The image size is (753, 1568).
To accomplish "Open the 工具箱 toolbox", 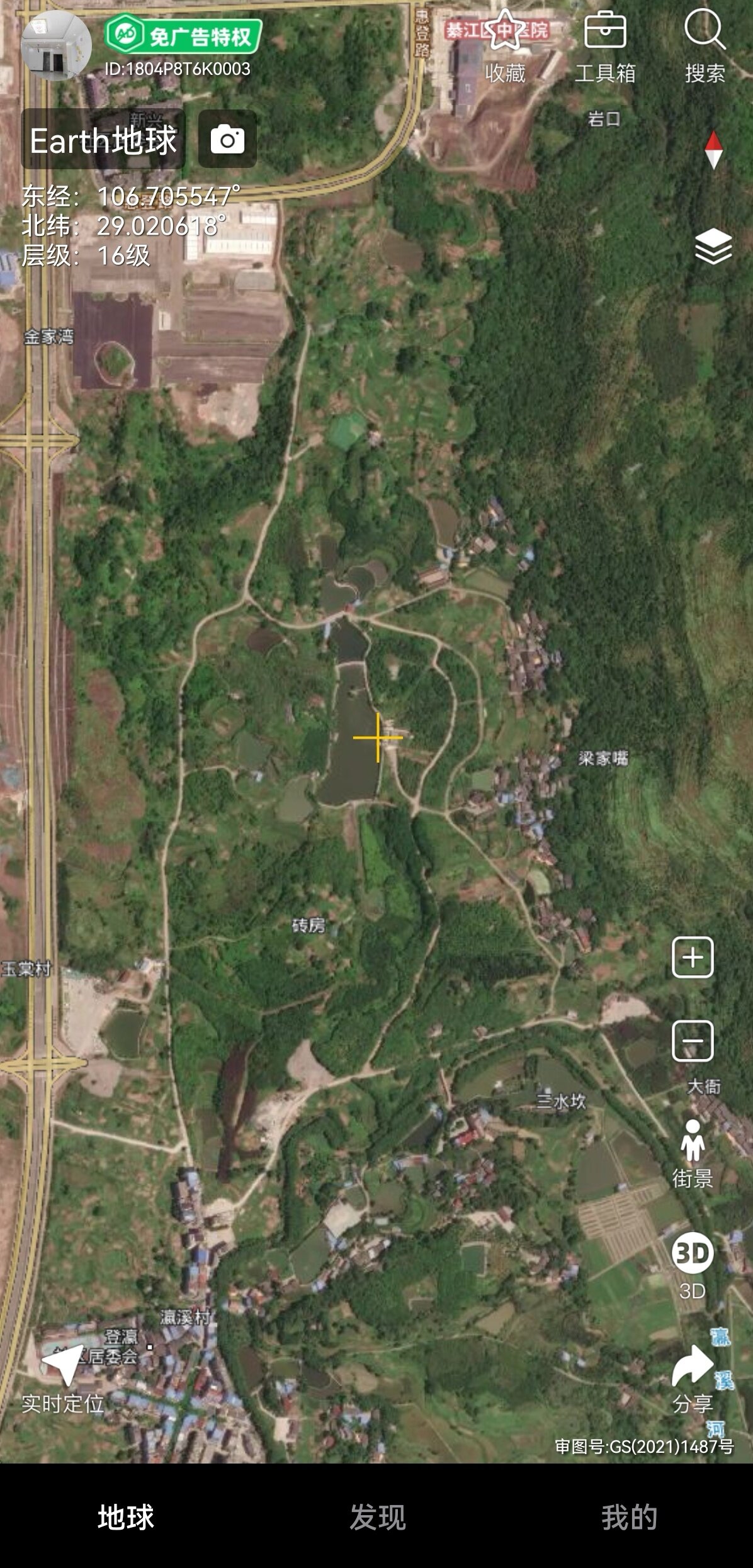I will point(605,48).
